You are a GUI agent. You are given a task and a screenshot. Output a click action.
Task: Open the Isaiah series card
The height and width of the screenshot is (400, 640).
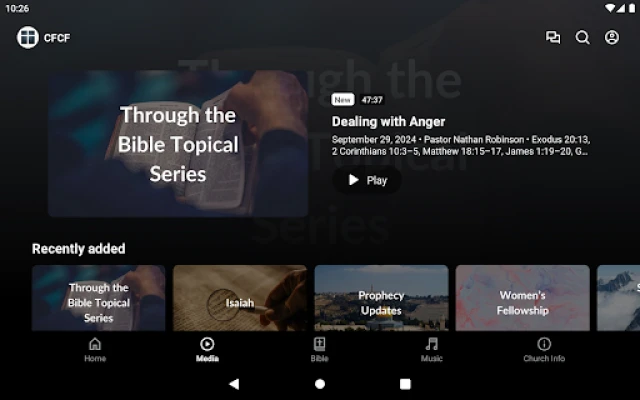pyautogui.click(x=240, y=298)
